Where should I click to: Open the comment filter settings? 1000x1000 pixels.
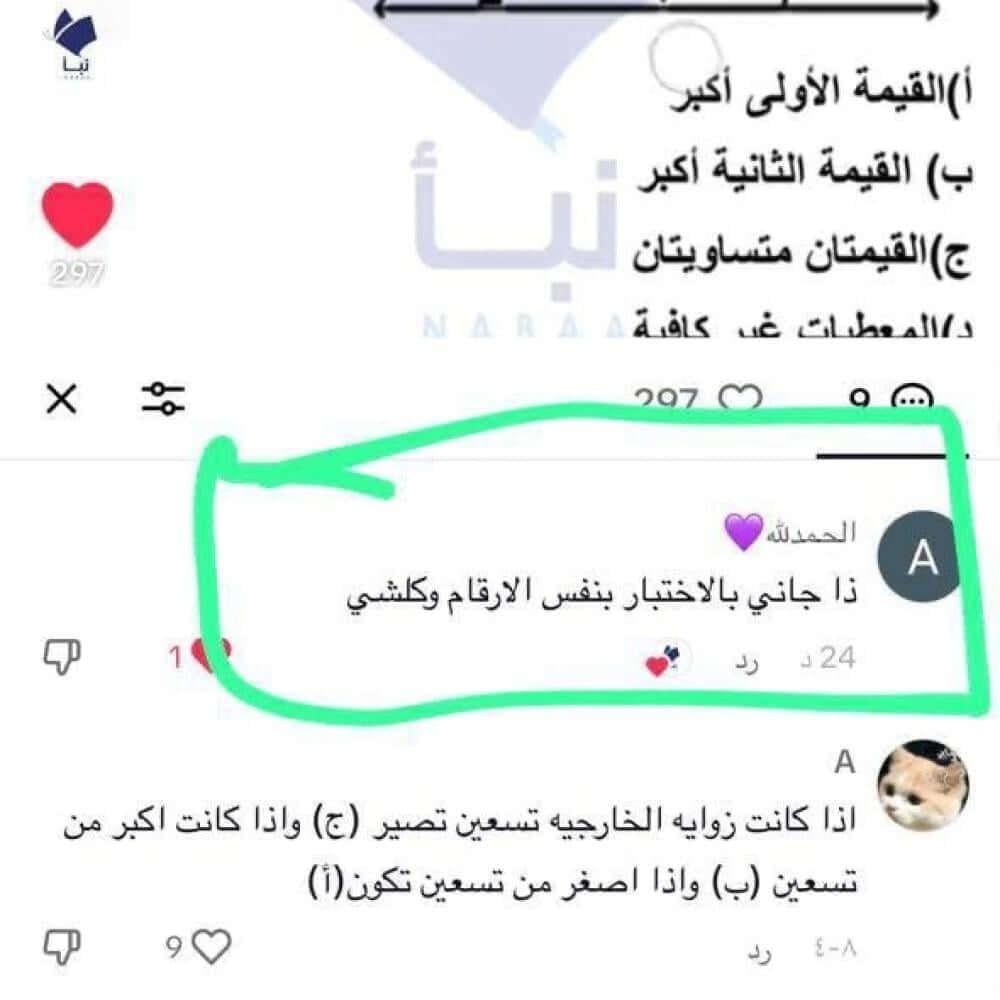(x=162, y=400)
